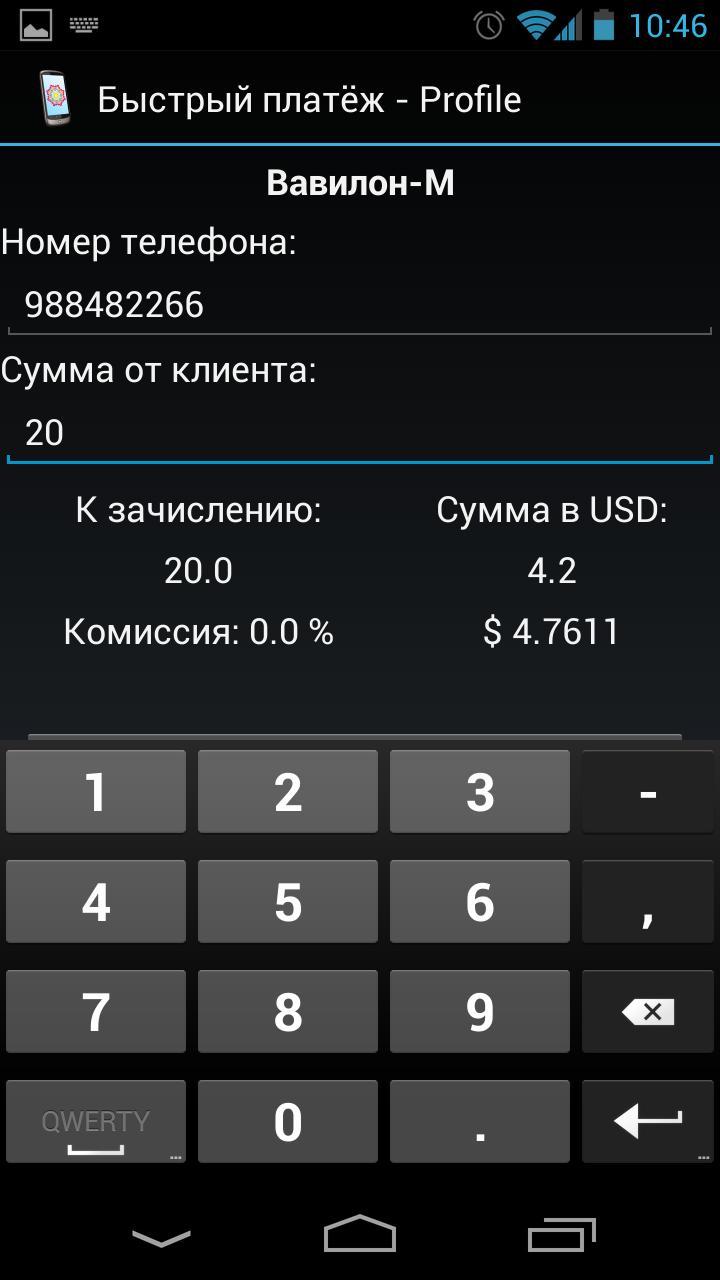Screen dimensions: 720x1280
Task: Tap the comma key
Action: coord(648,902)
